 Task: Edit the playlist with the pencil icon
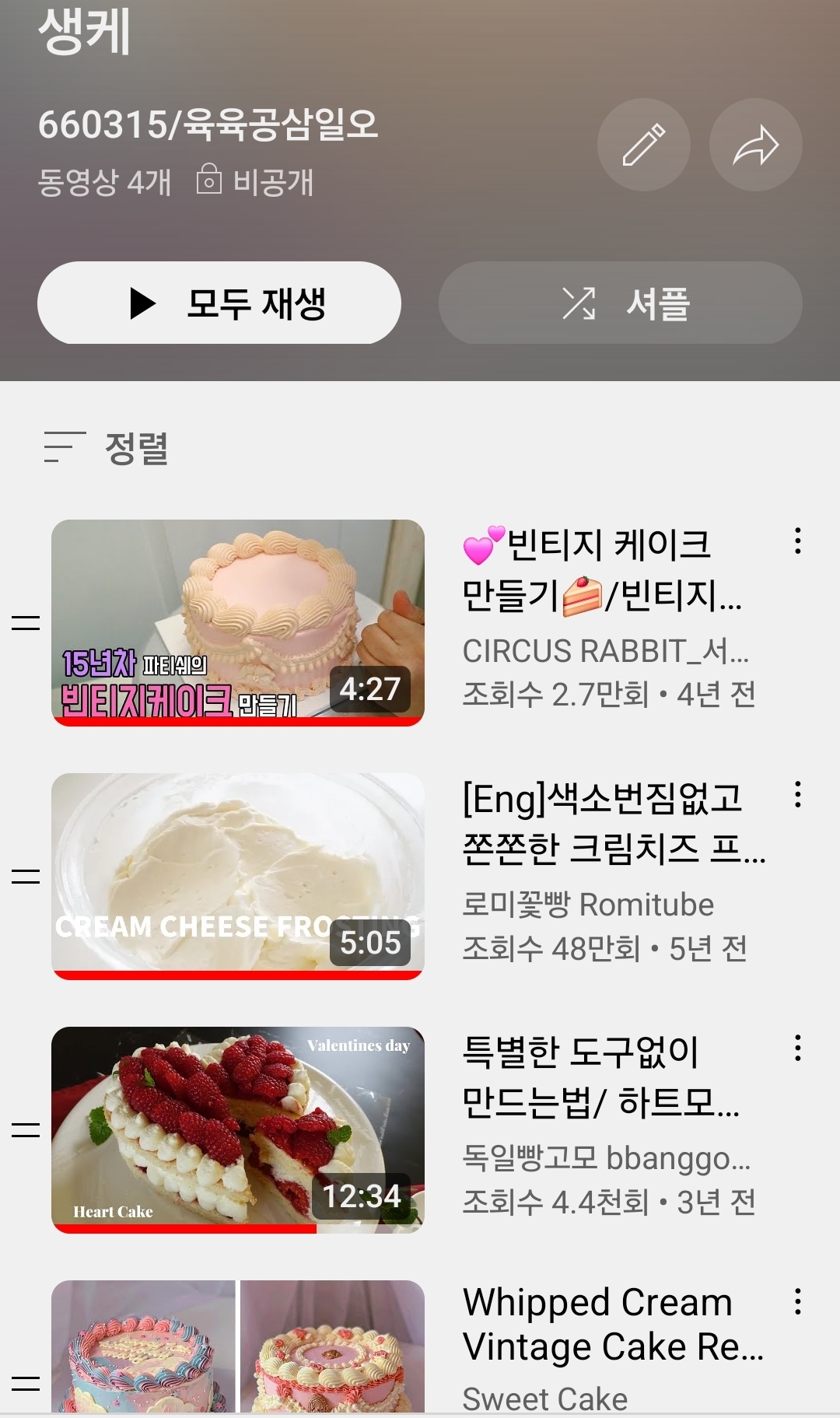[x=643, y=145]
